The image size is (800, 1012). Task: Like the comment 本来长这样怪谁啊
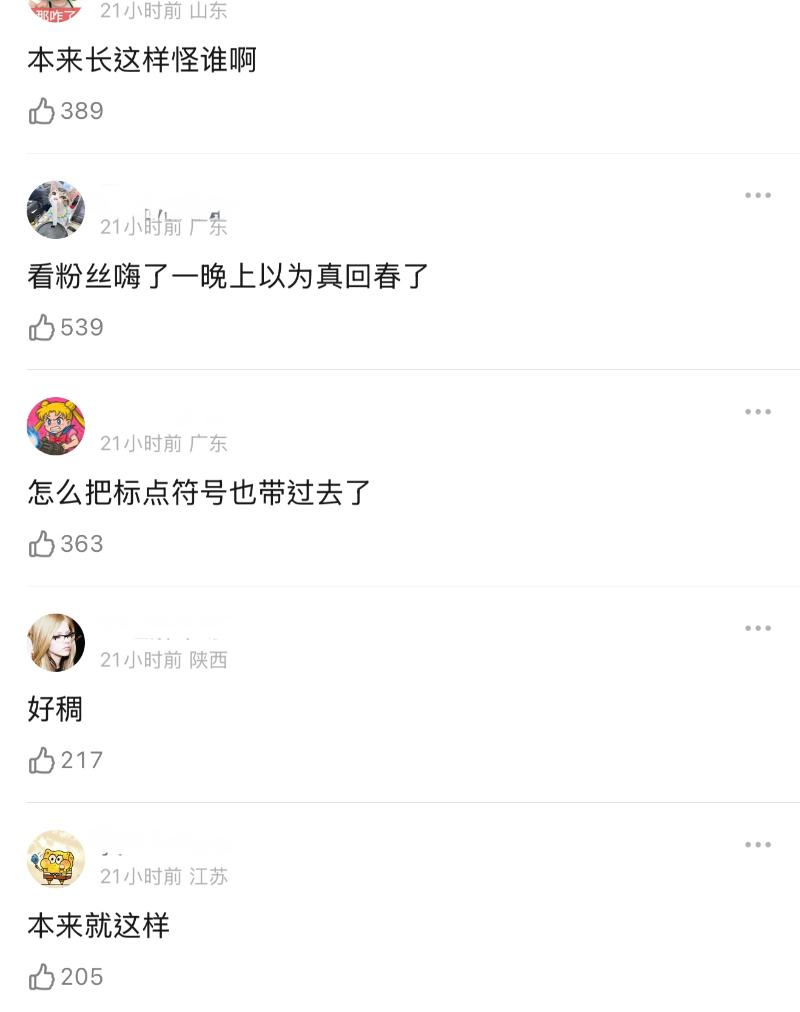(x=42, y=111)
